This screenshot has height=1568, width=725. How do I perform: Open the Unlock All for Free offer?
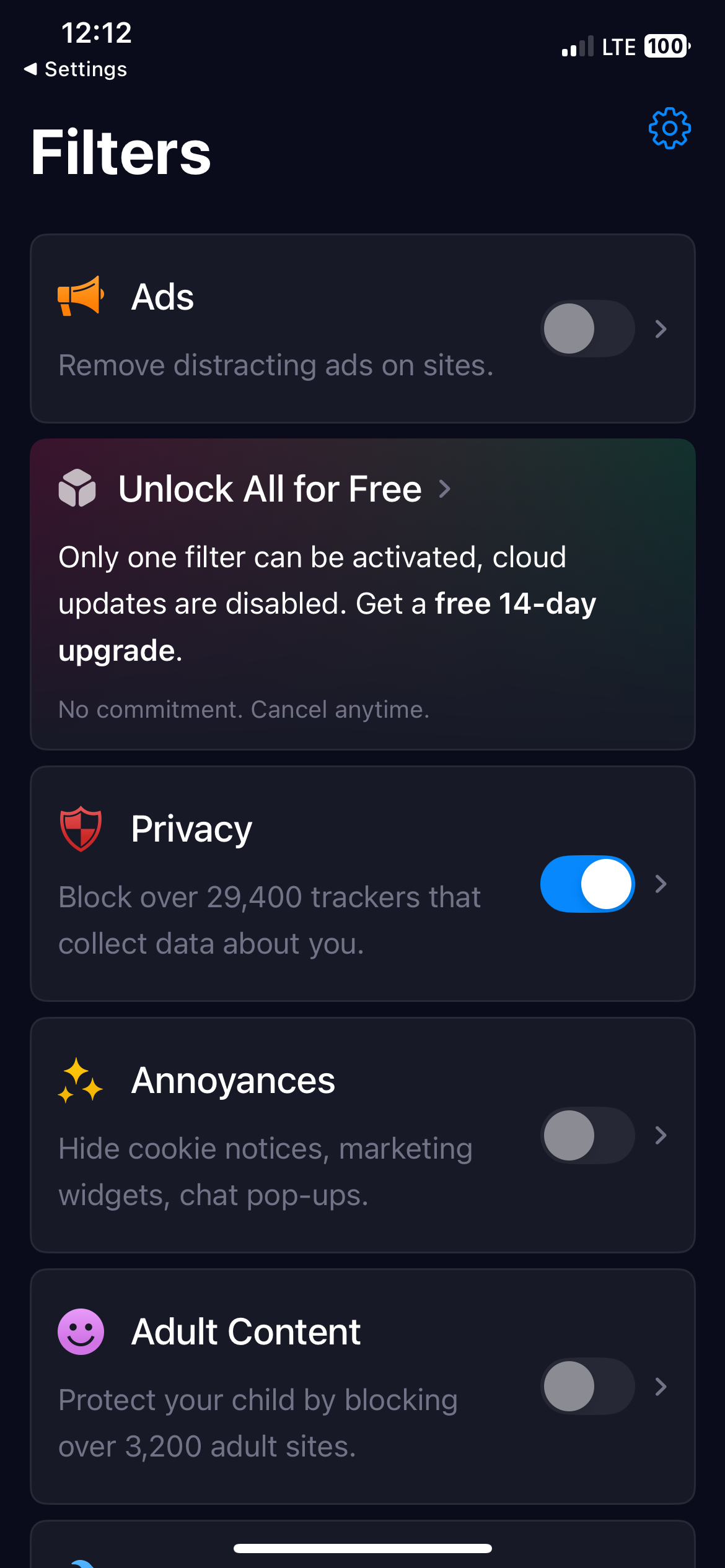coord(270,488)
